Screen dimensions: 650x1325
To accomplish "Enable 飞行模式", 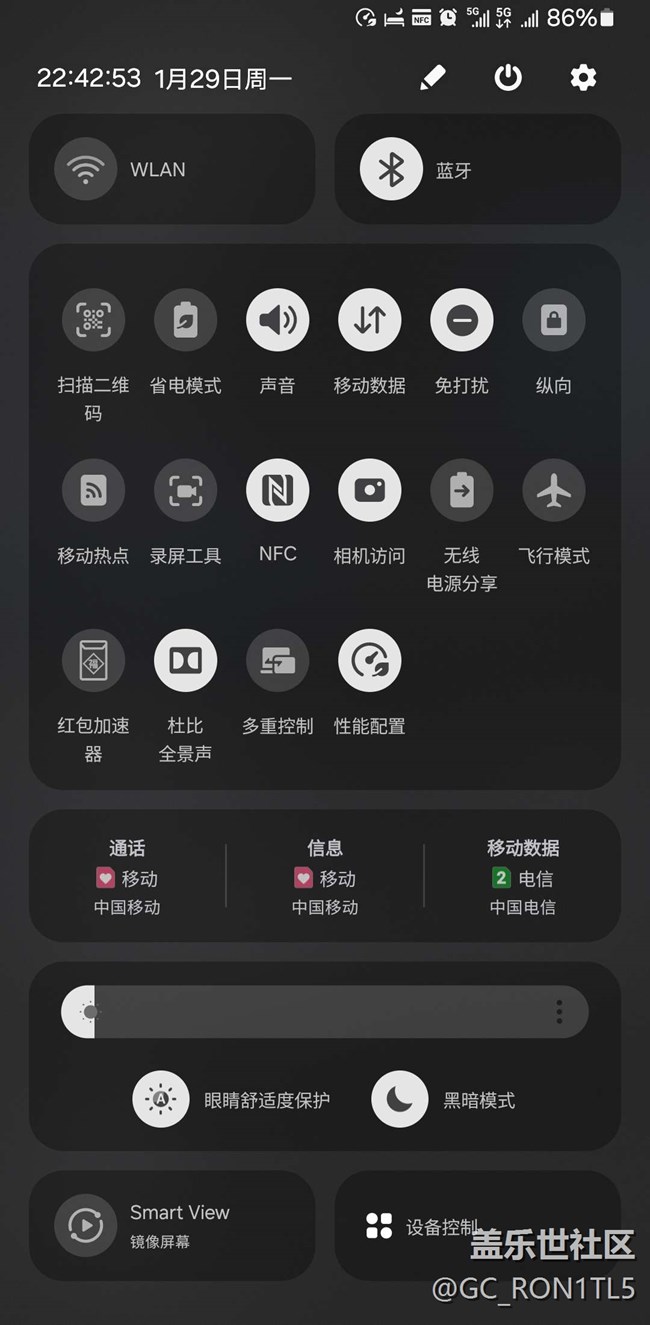I will pyautogui.click(x=553, y=490).
